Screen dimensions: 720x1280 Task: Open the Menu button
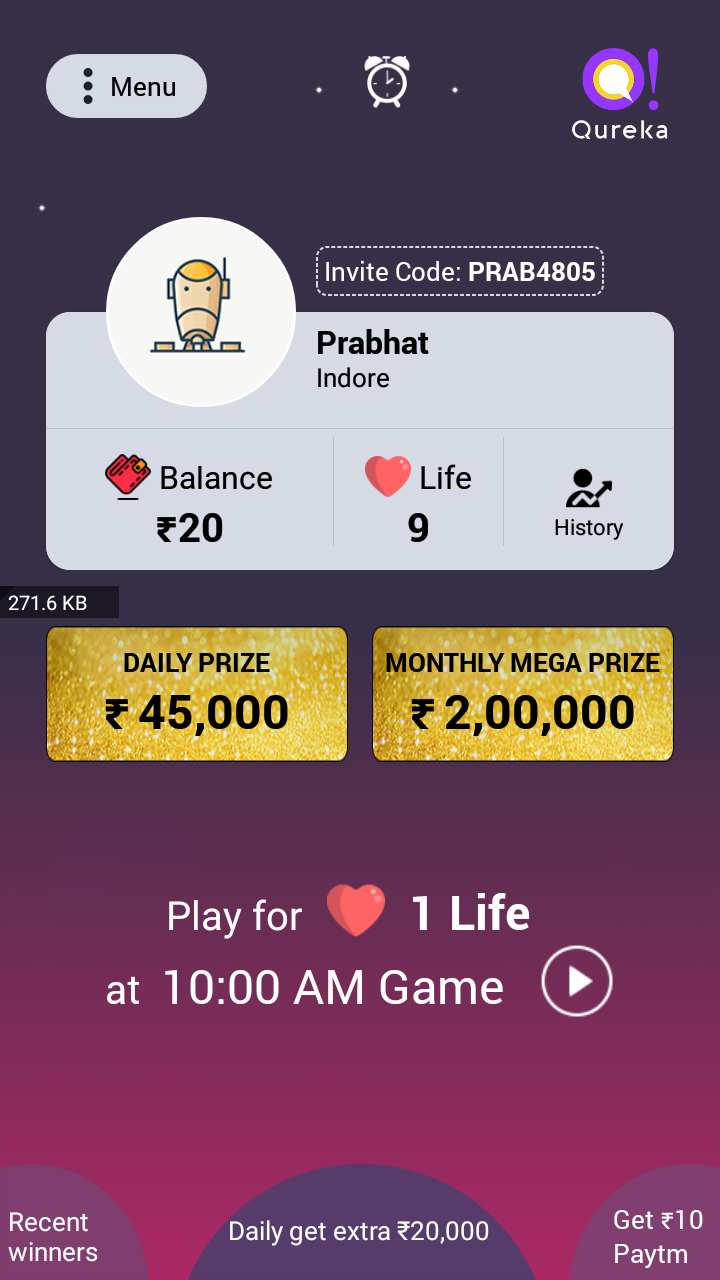point(126,87)
